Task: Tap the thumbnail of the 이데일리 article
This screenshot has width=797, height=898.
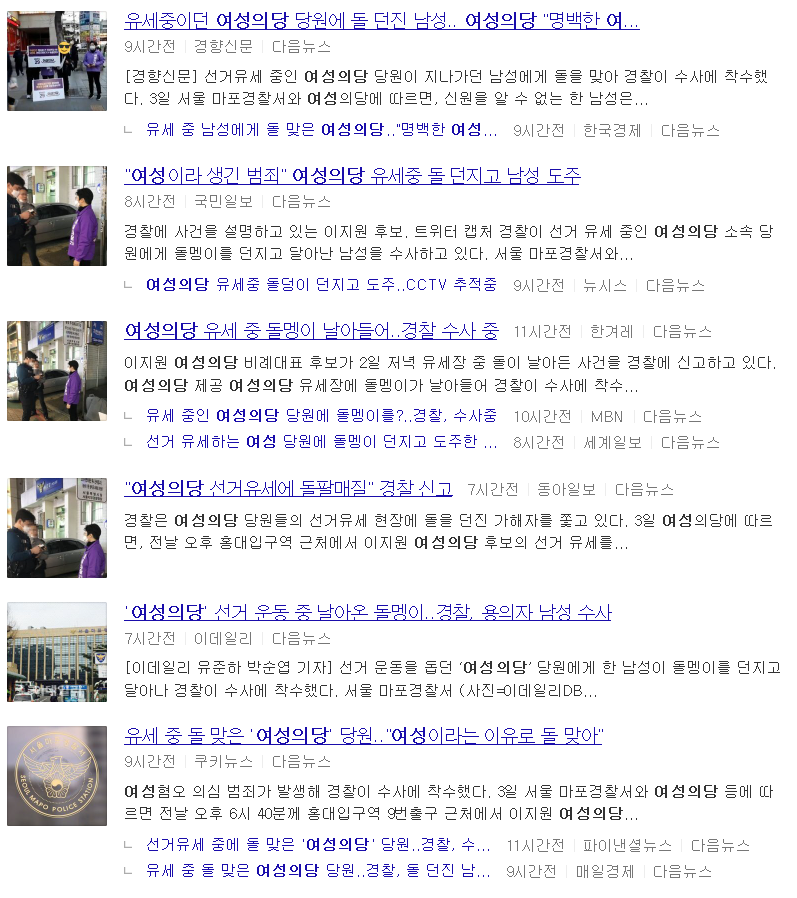Action: (57, 652)
